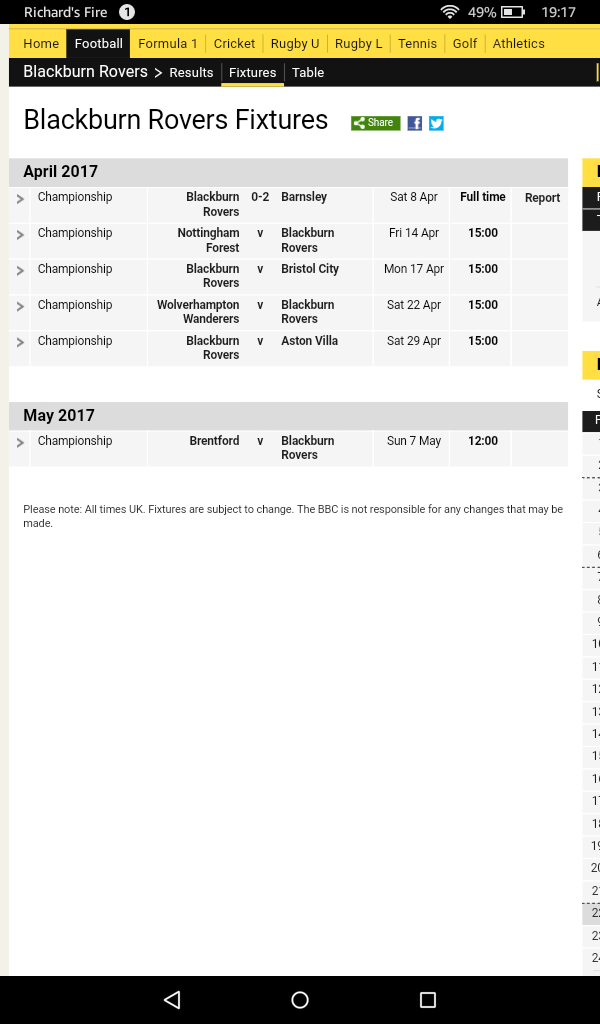The height and width of the screenshot is (1024, 600).
Task: Share fixtures on Facebook
Action: coord(415,123)
